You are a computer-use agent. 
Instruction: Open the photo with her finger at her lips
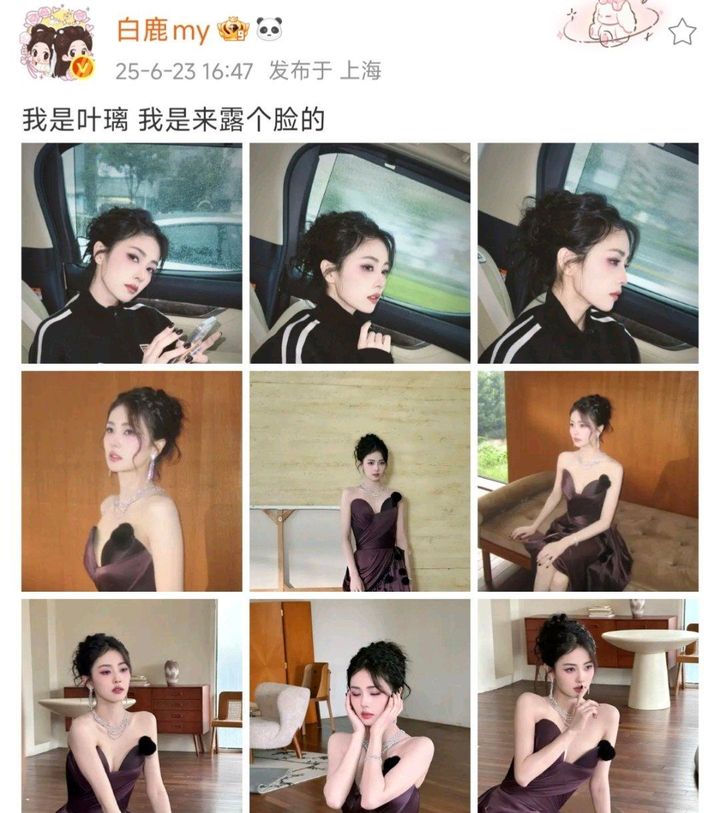pos(587,705)
